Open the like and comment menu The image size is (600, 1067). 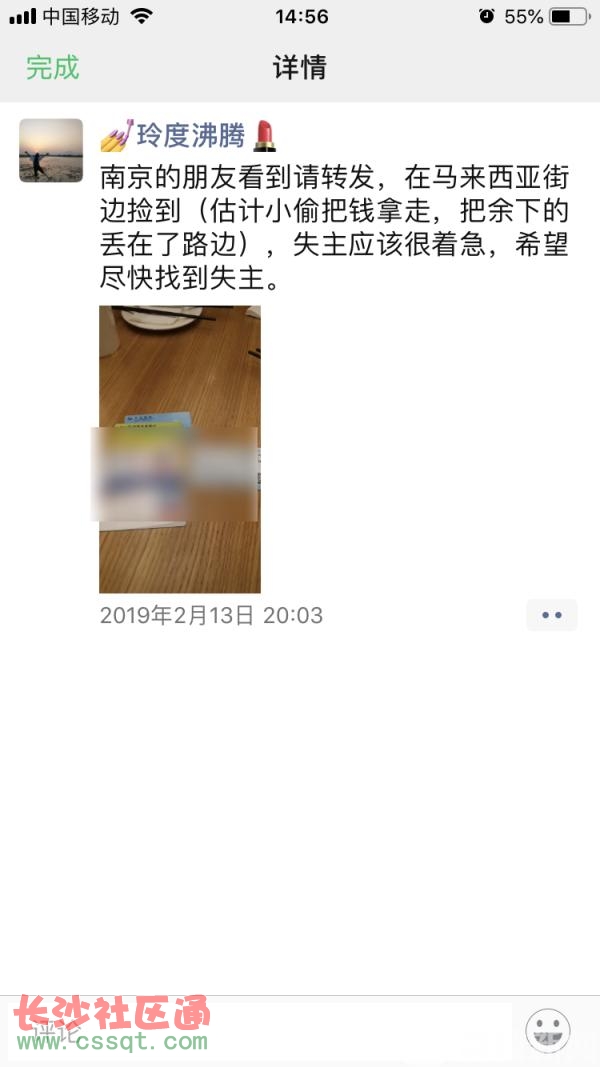coord(551,615)
